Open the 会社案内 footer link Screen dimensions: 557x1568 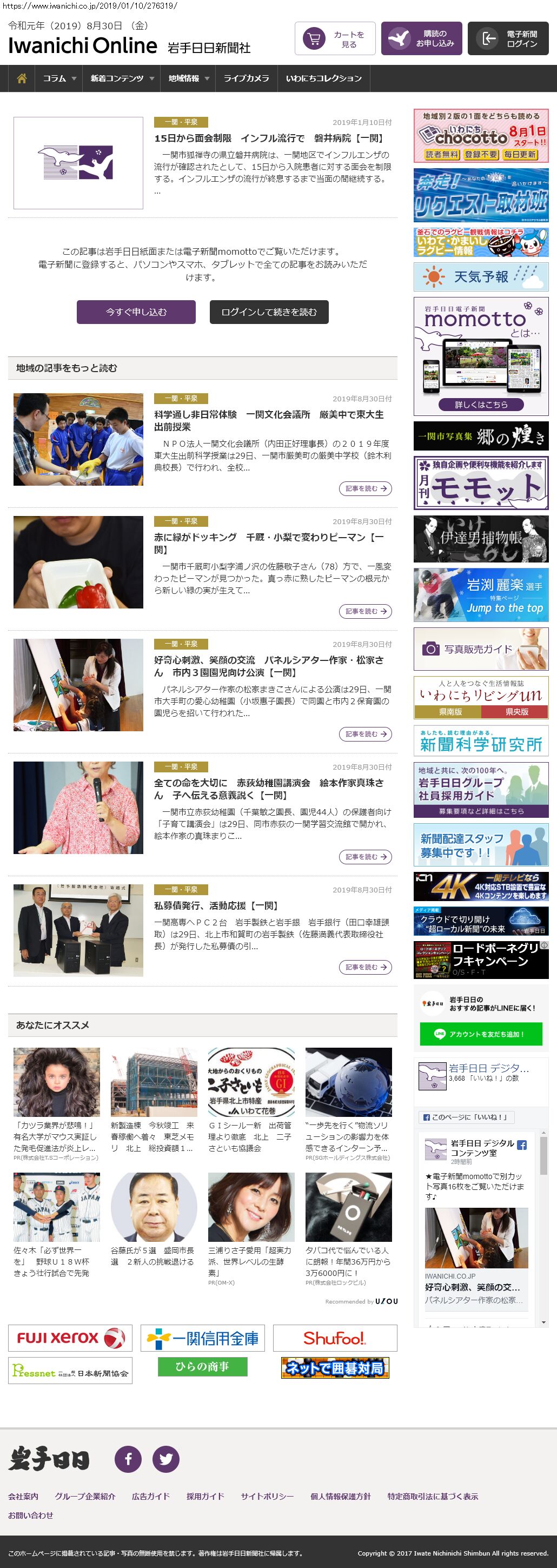click(23, 1497)
